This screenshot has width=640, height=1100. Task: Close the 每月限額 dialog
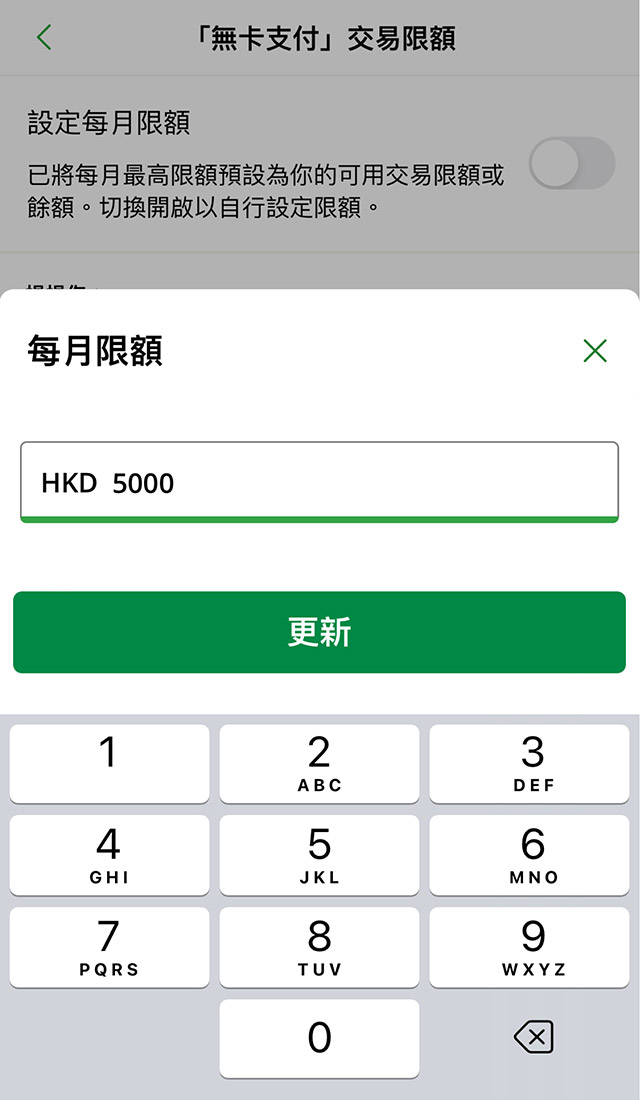tap(595, 350)
